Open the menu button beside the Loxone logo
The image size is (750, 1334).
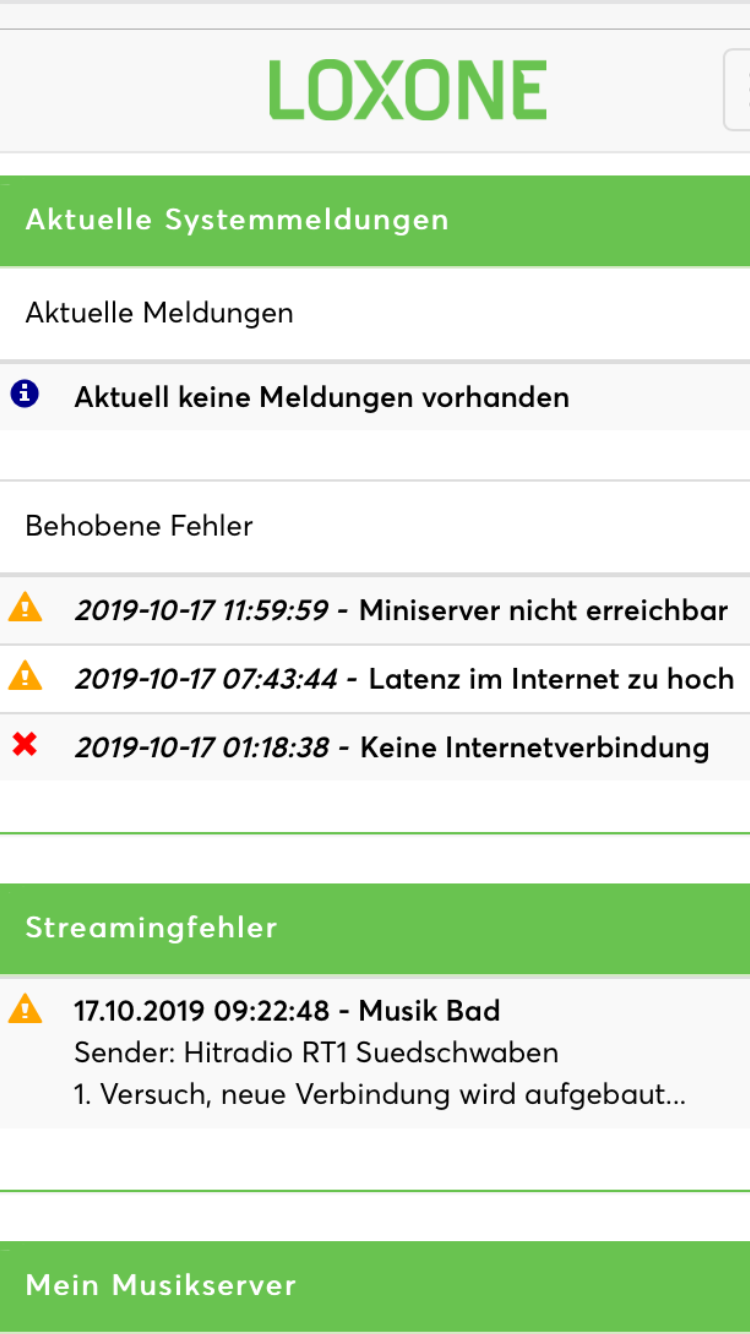[738, 90]
